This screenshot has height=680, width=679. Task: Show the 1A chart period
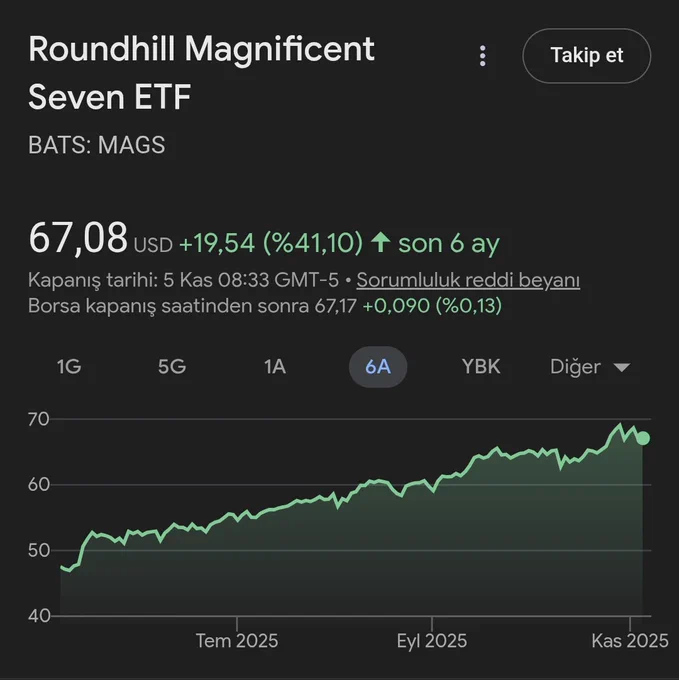[x=275, y=367]
